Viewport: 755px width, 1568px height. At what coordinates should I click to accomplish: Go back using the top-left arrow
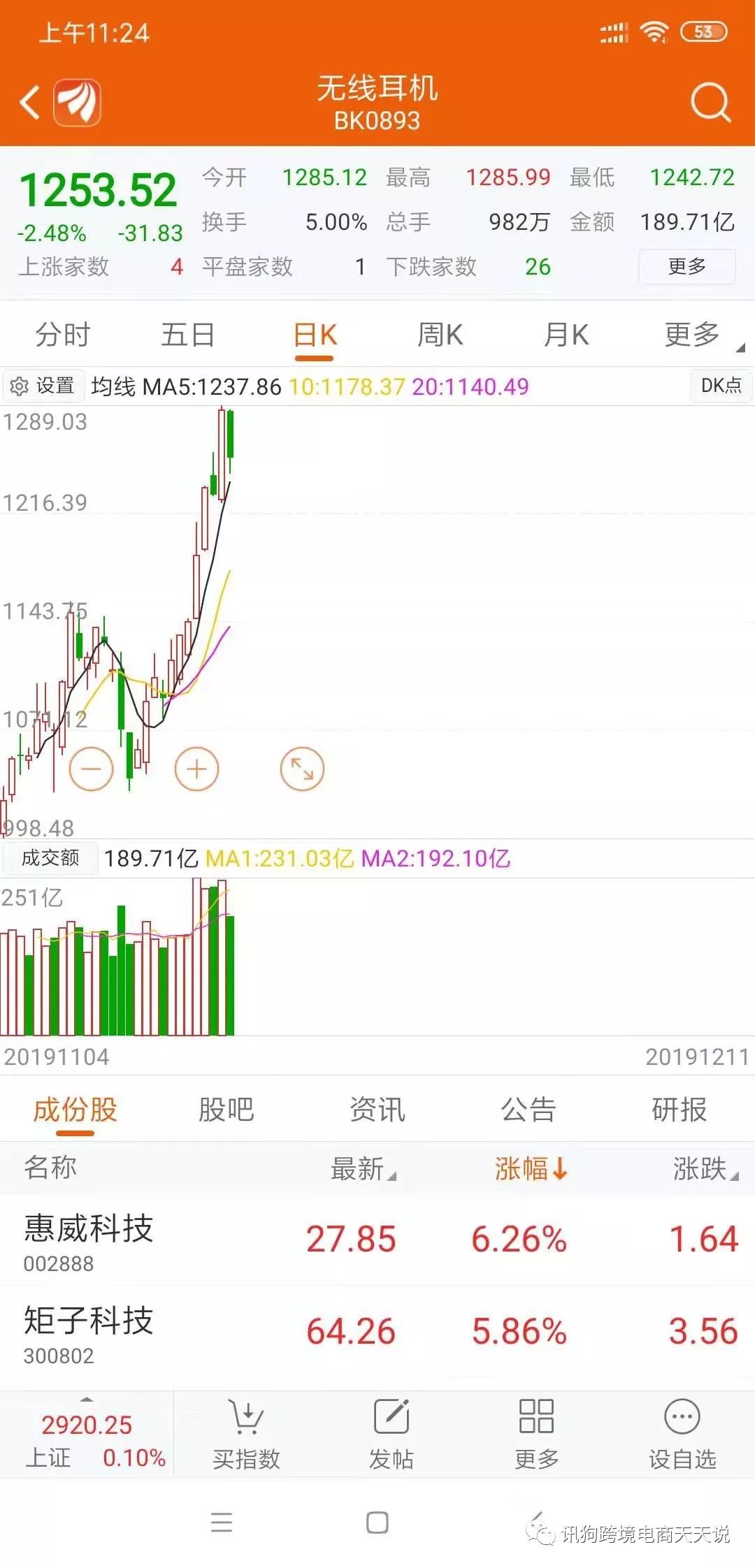pos(29,103)
